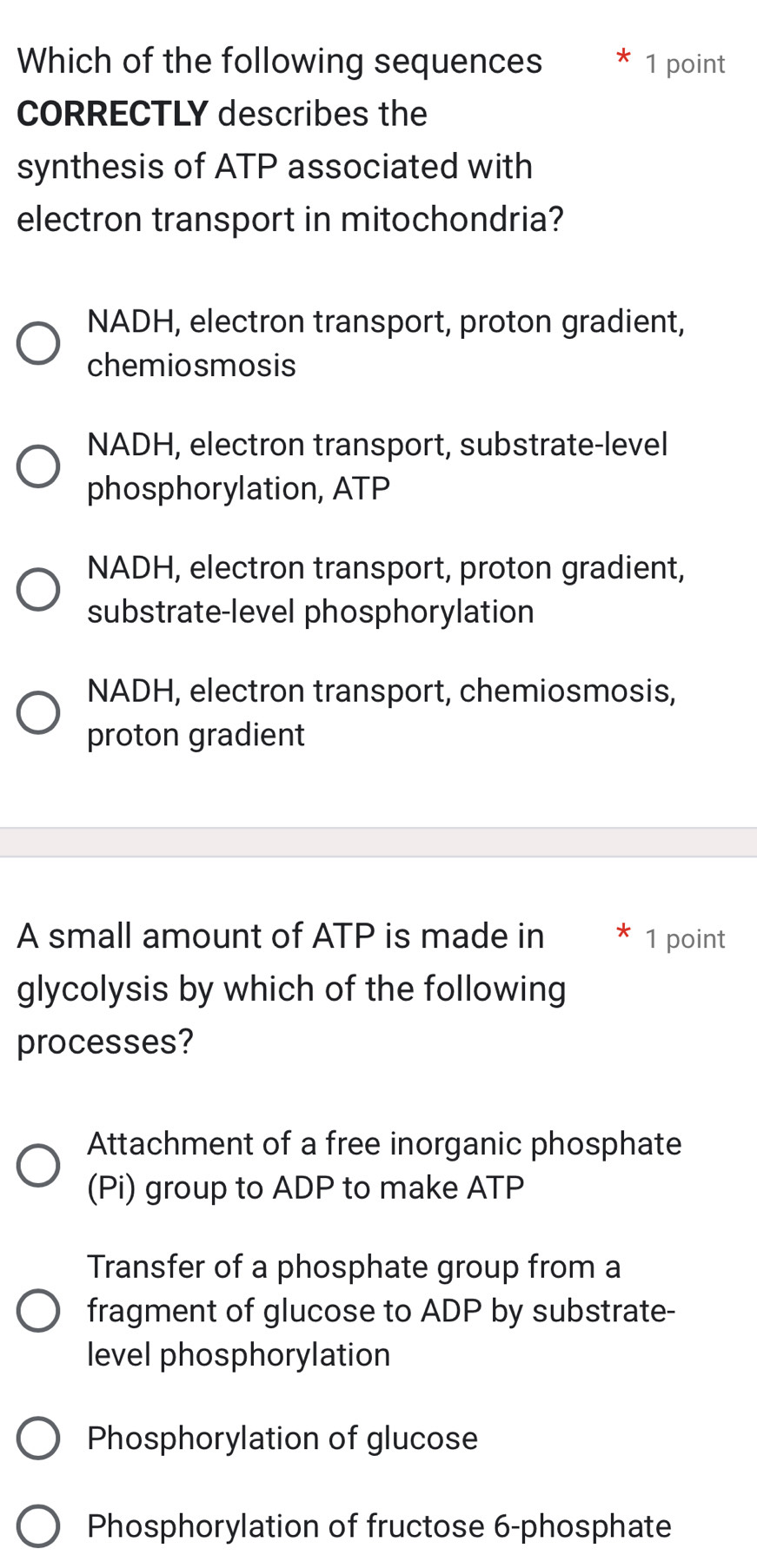Click the glycolysis question text
757x1568 pixels.
(x=287, y=988)
